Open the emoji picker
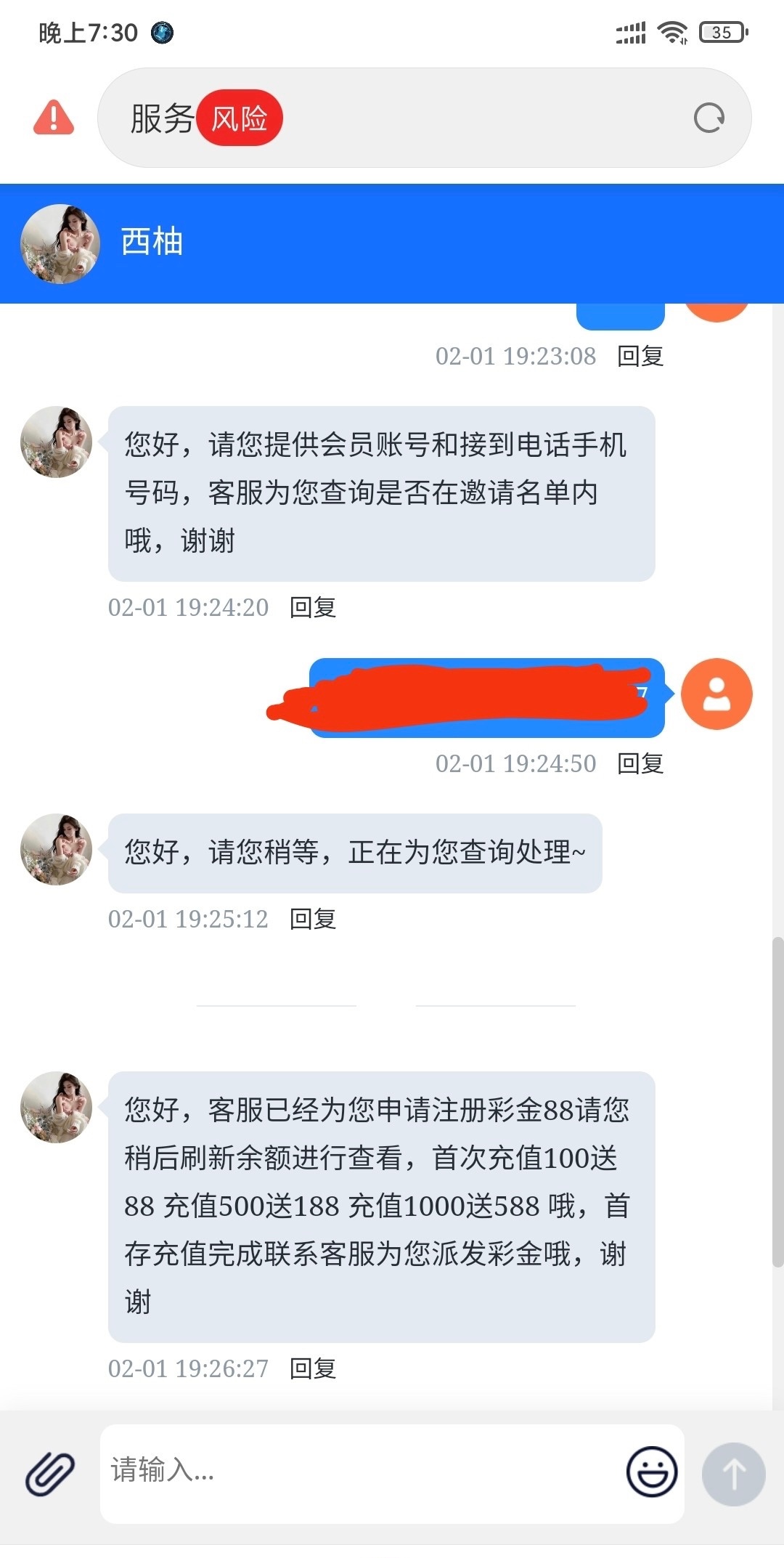Screen dimensions: 784x1558 pos(651,1472)
